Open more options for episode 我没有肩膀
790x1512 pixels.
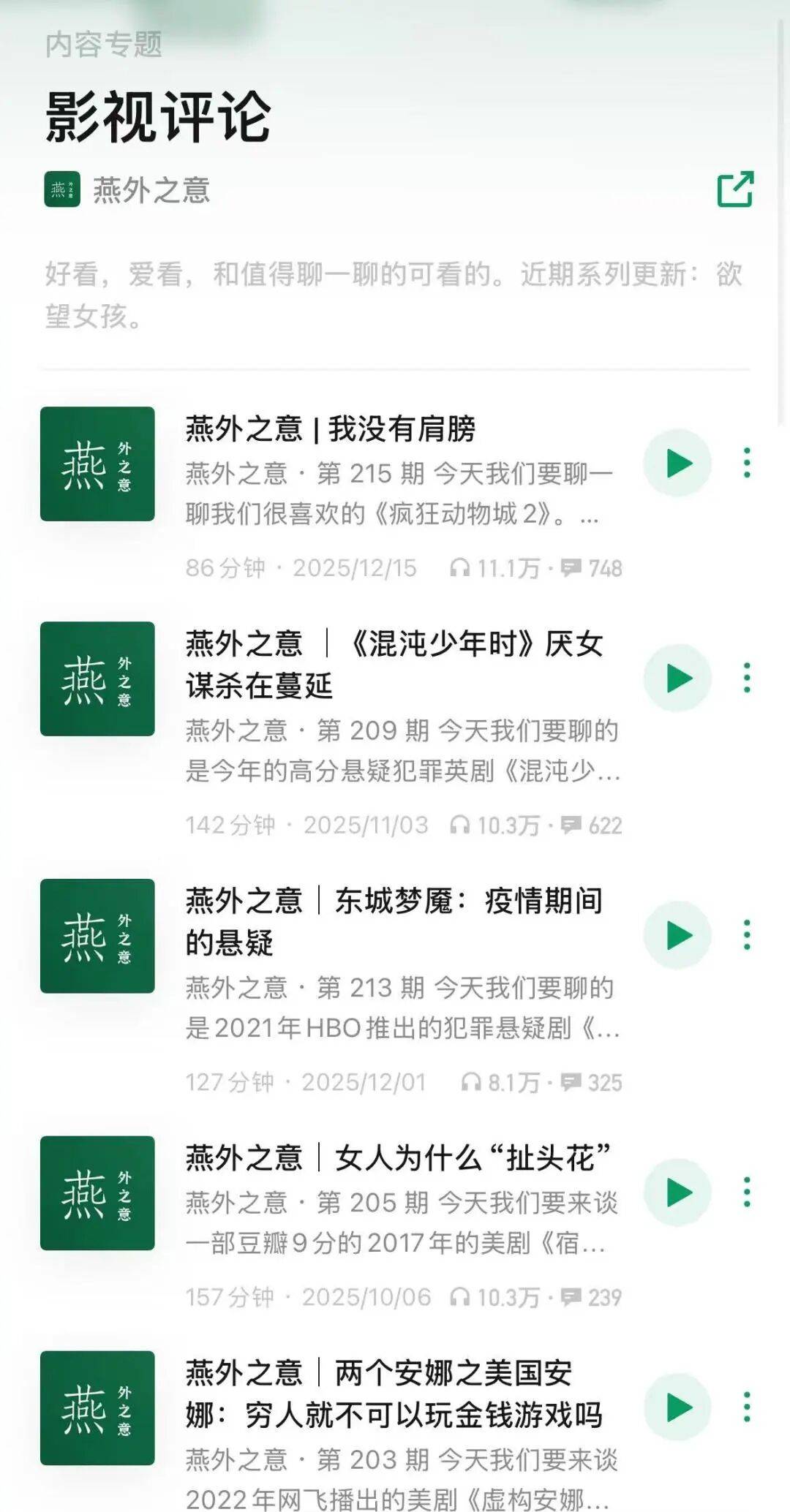click(x=746, y=463)
